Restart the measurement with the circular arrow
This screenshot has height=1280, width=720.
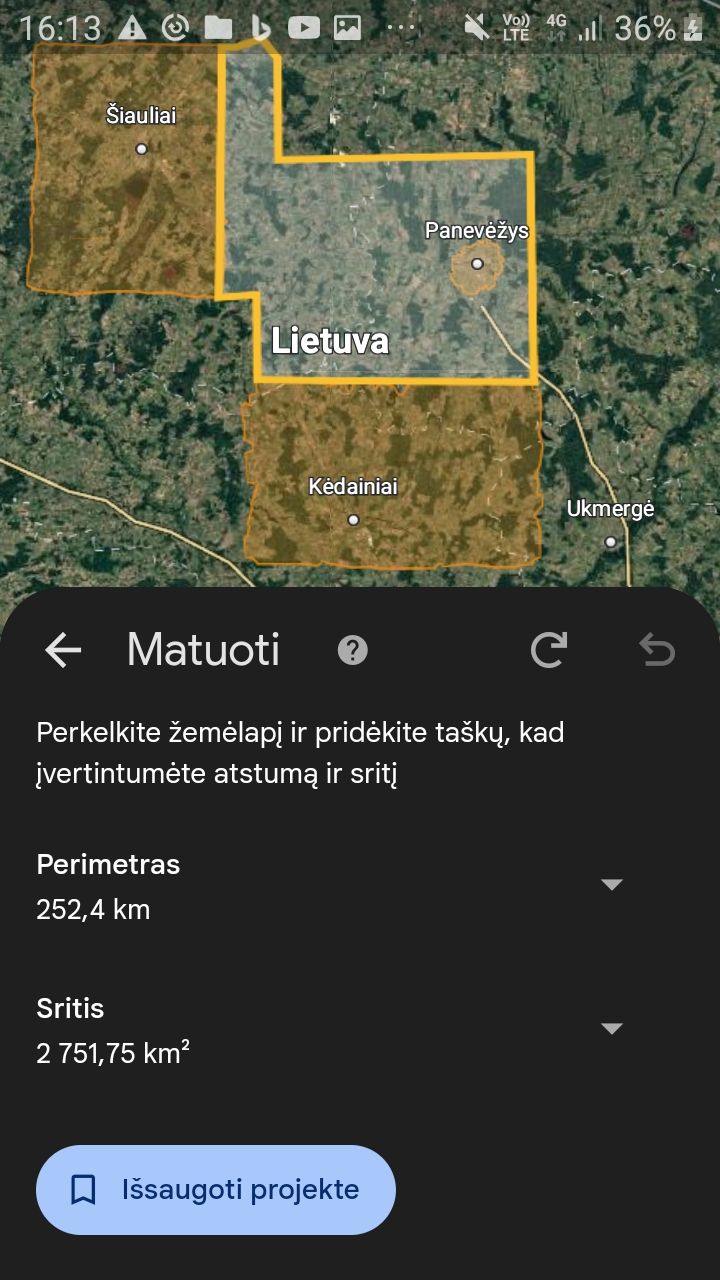pos(548,651)
